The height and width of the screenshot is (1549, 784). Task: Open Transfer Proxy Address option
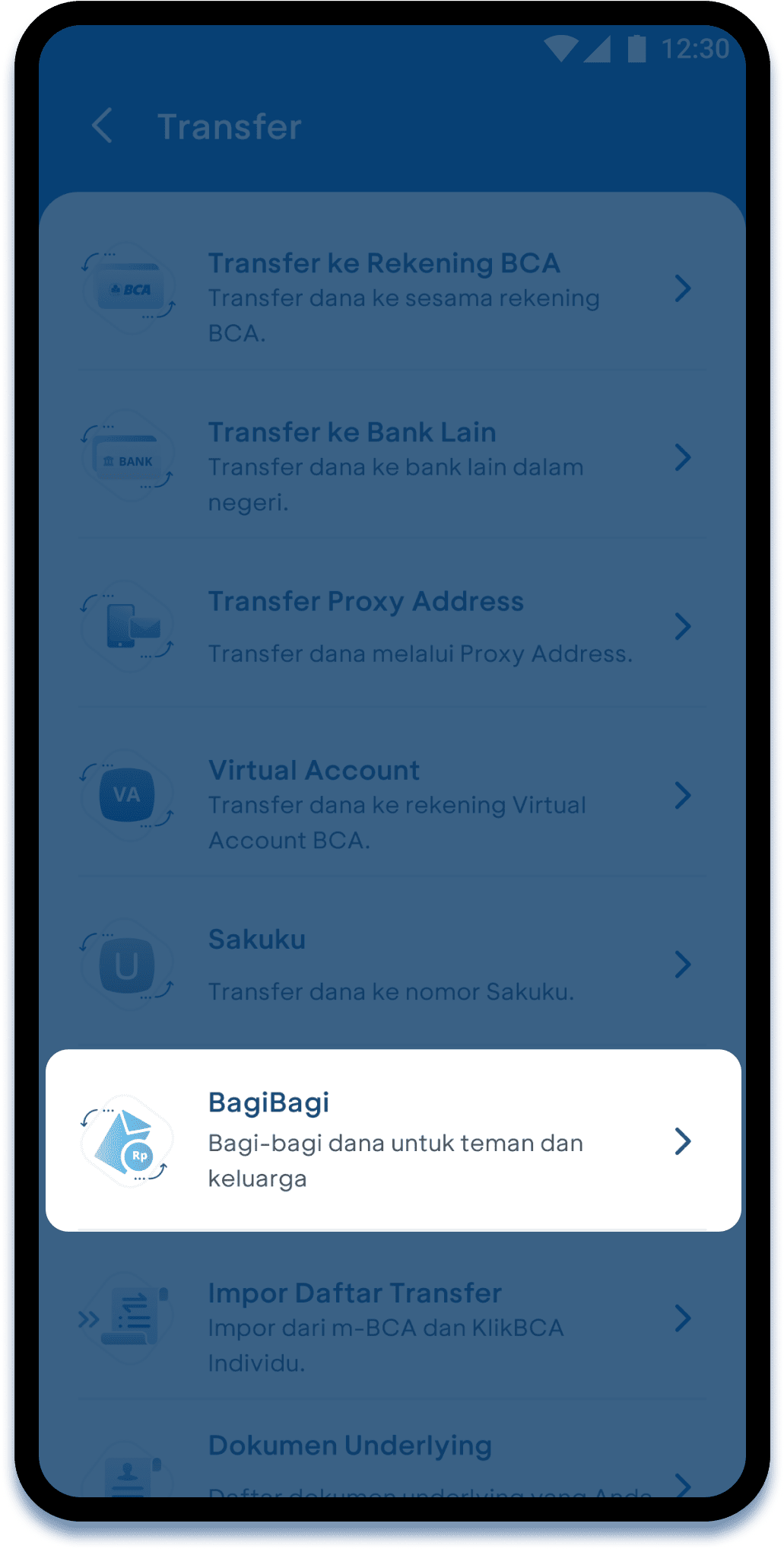(392, 627)
